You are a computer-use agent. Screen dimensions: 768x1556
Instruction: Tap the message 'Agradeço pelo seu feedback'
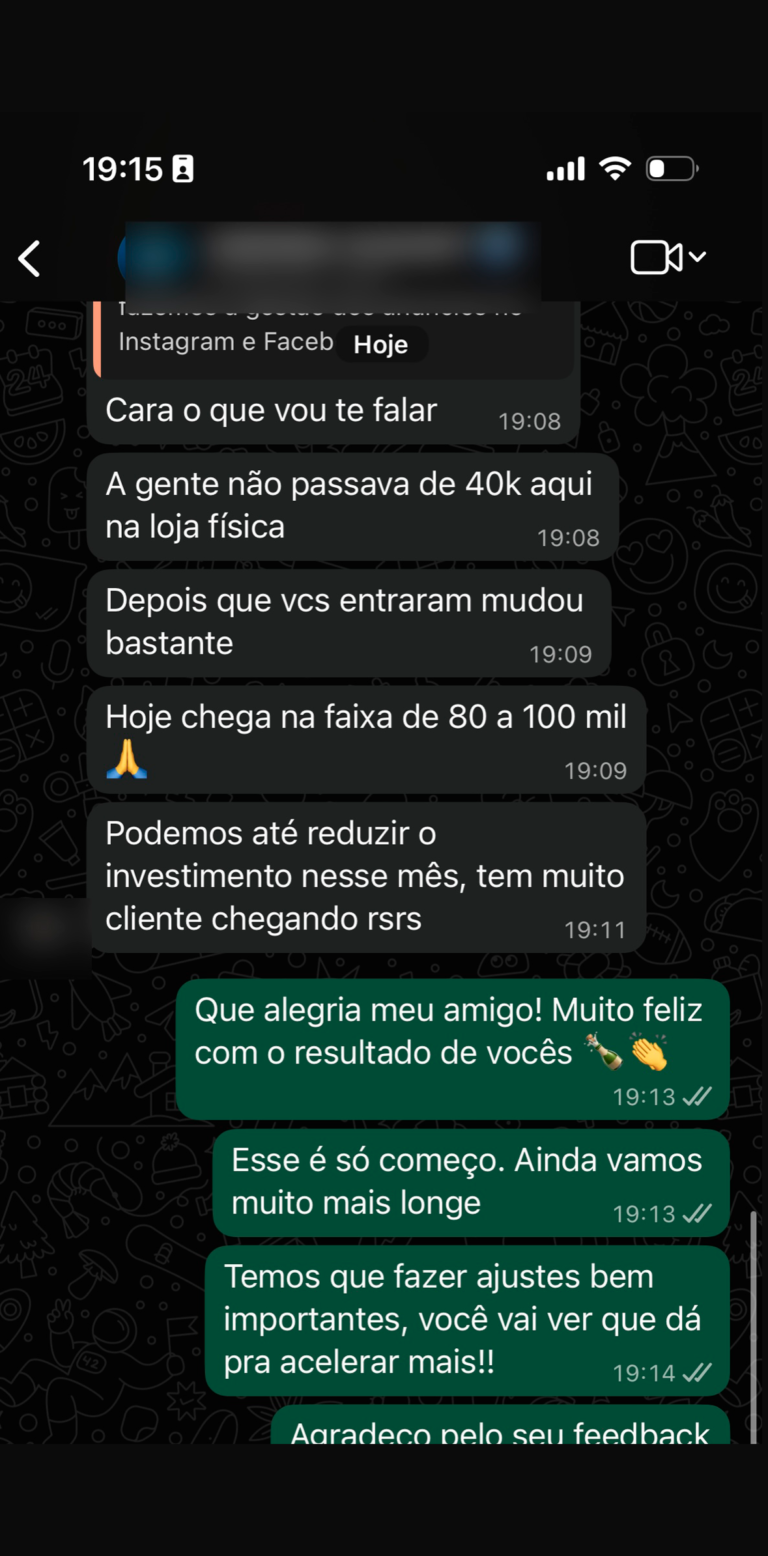coord(498,1433)
